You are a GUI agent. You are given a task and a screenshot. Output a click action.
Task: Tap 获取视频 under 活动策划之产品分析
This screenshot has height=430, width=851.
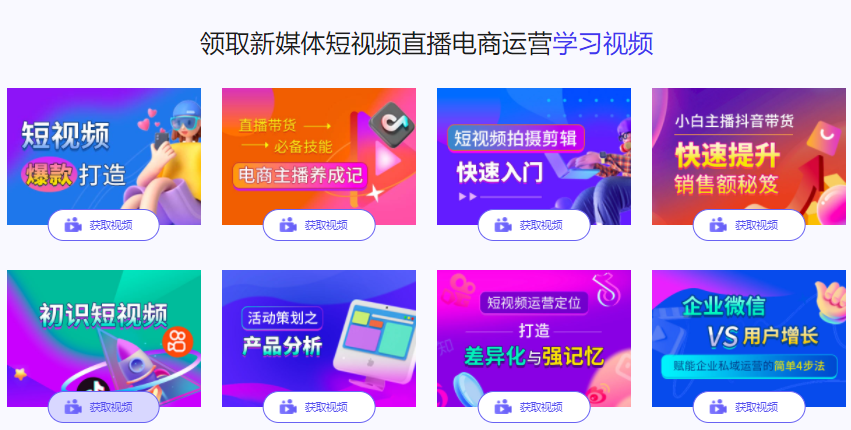tap(319, 407)
